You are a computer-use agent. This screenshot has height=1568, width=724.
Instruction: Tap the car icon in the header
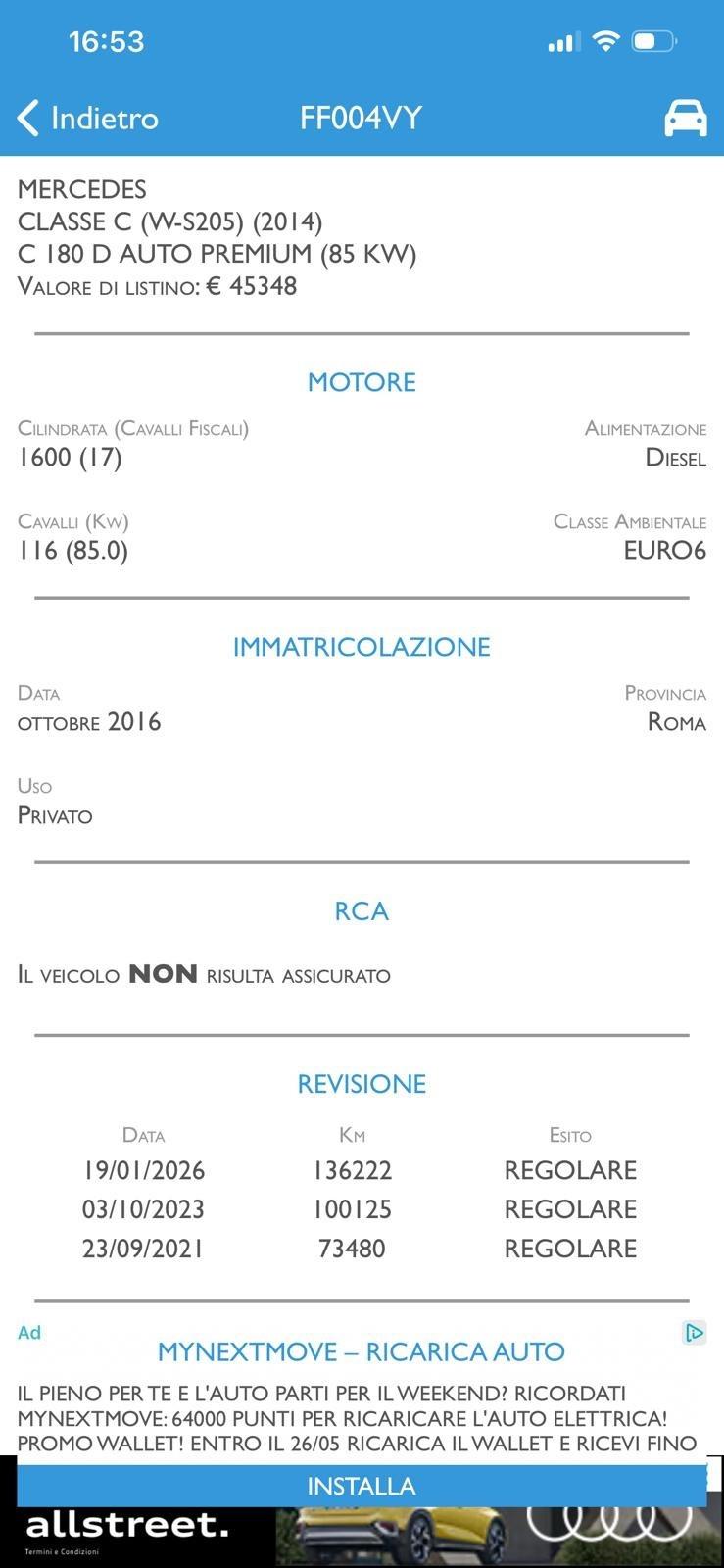click(685, 118)
